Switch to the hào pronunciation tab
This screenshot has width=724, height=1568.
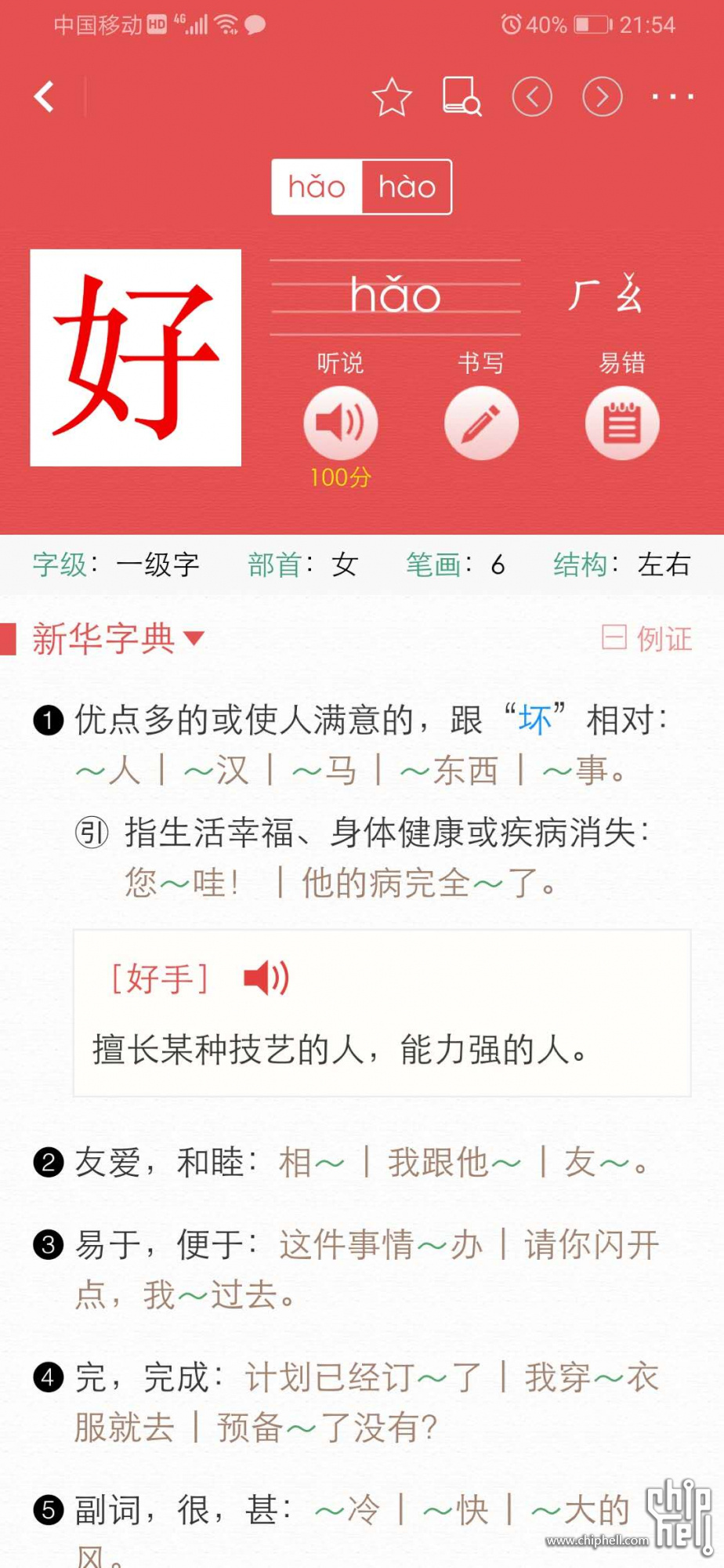407,187
